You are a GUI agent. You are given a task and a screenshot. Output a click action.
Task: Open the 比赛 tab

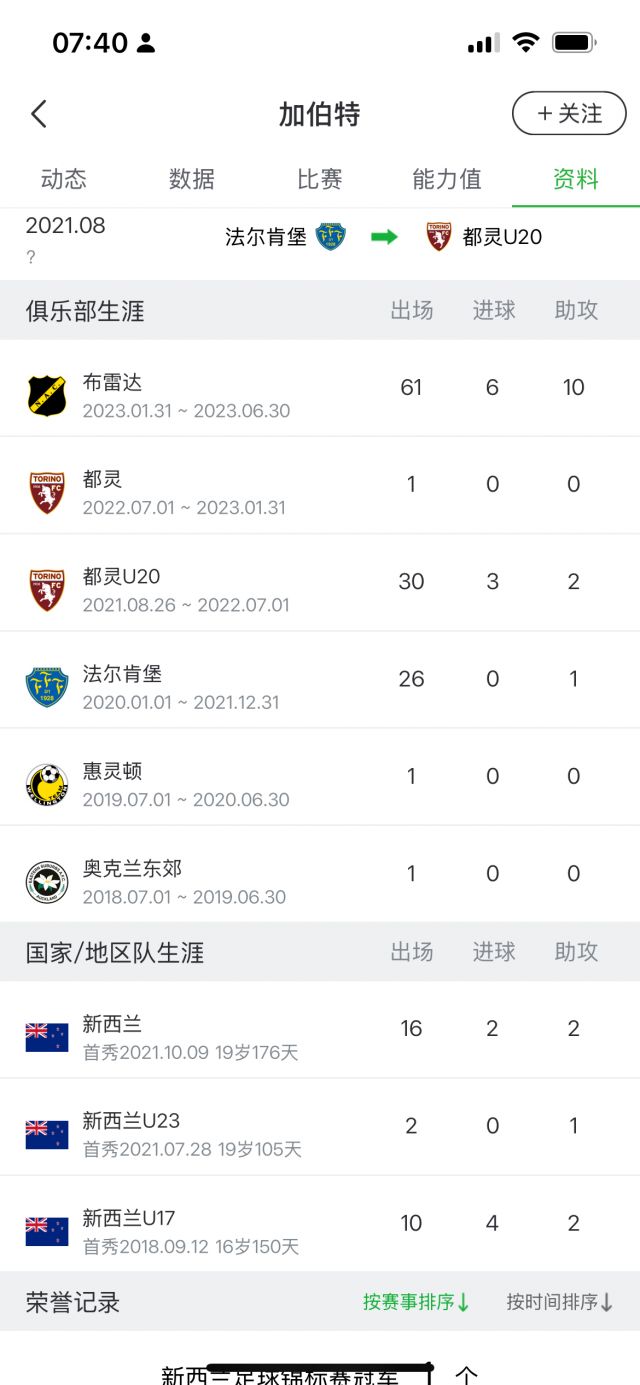tap(320, 179)
